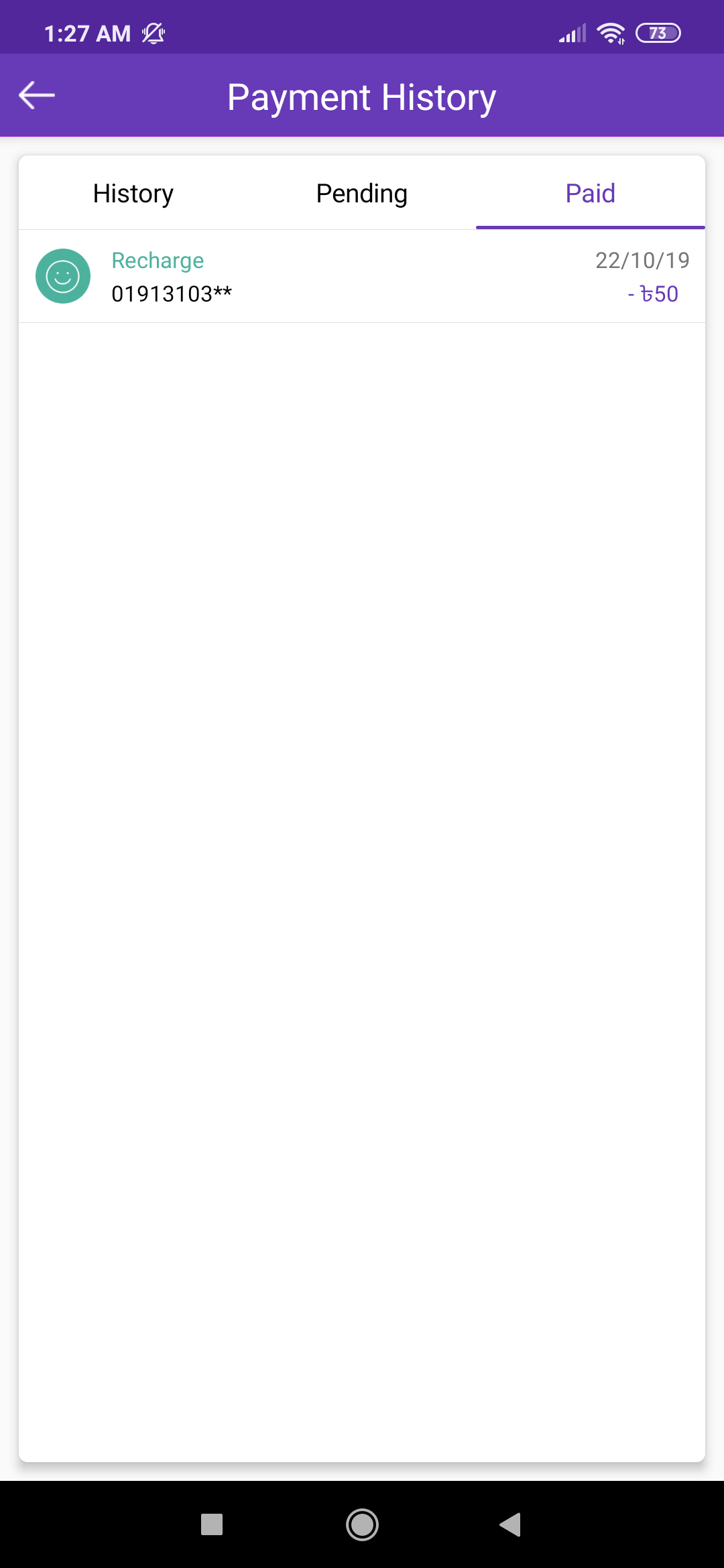The image size is (724, 1568).
Task: Open recent apps from navigation bar
Action: (212, 1524)
